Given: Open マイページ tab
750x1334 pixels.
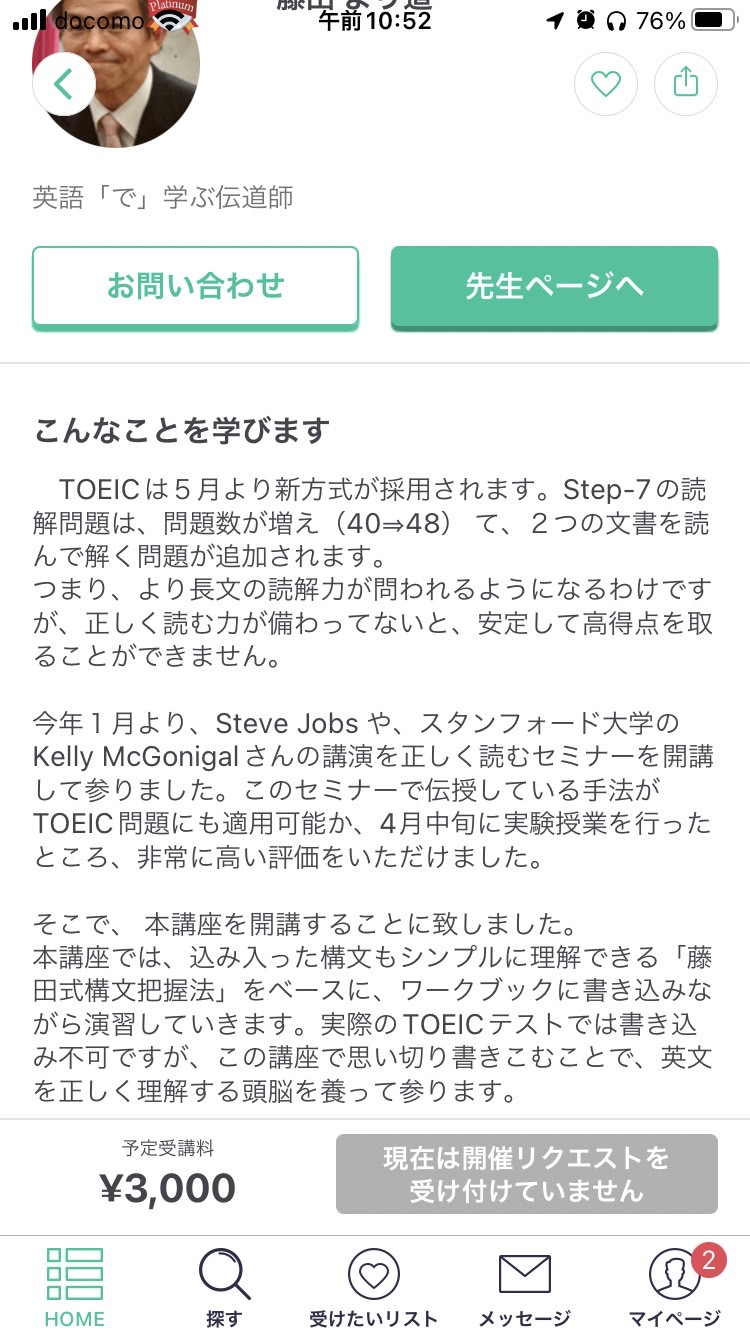Looking at the screenshot, I should (675, 1287).
